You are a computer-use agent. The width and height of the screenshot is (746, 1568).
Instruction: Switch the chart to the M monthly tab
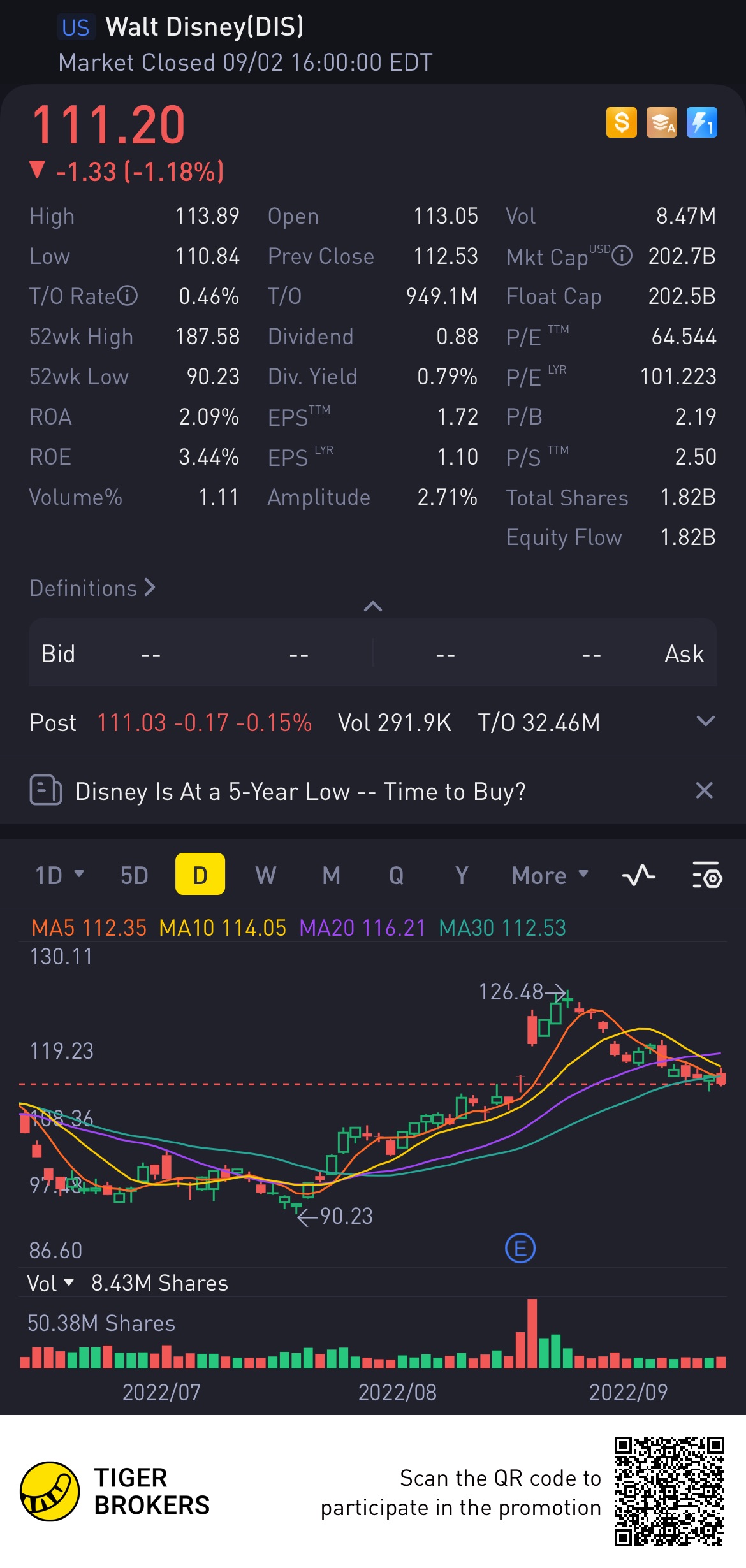pyautogui.click(x=331, y=875)
